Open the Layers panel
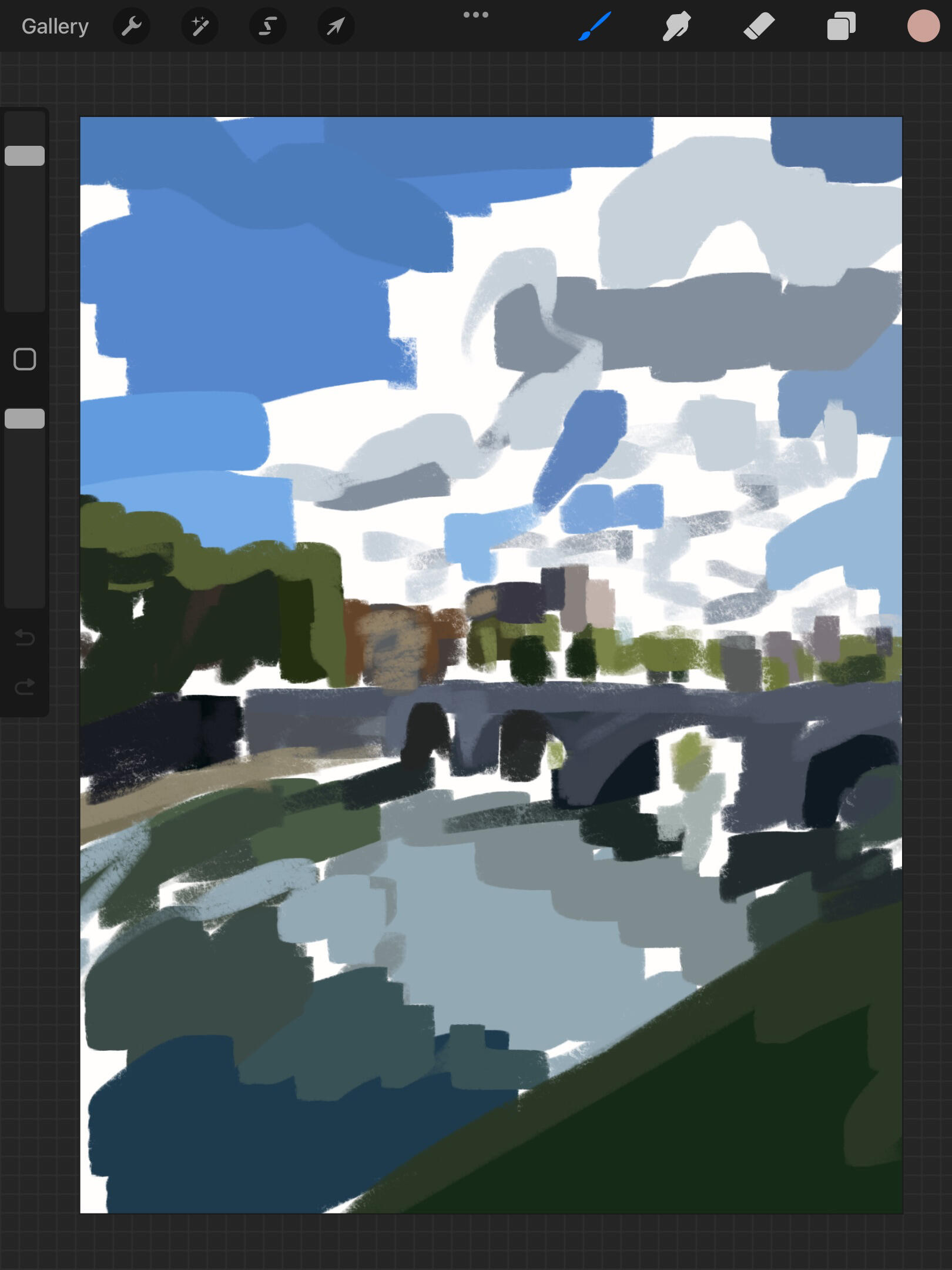The image size is (952, 1270). (x=841, y=26)
